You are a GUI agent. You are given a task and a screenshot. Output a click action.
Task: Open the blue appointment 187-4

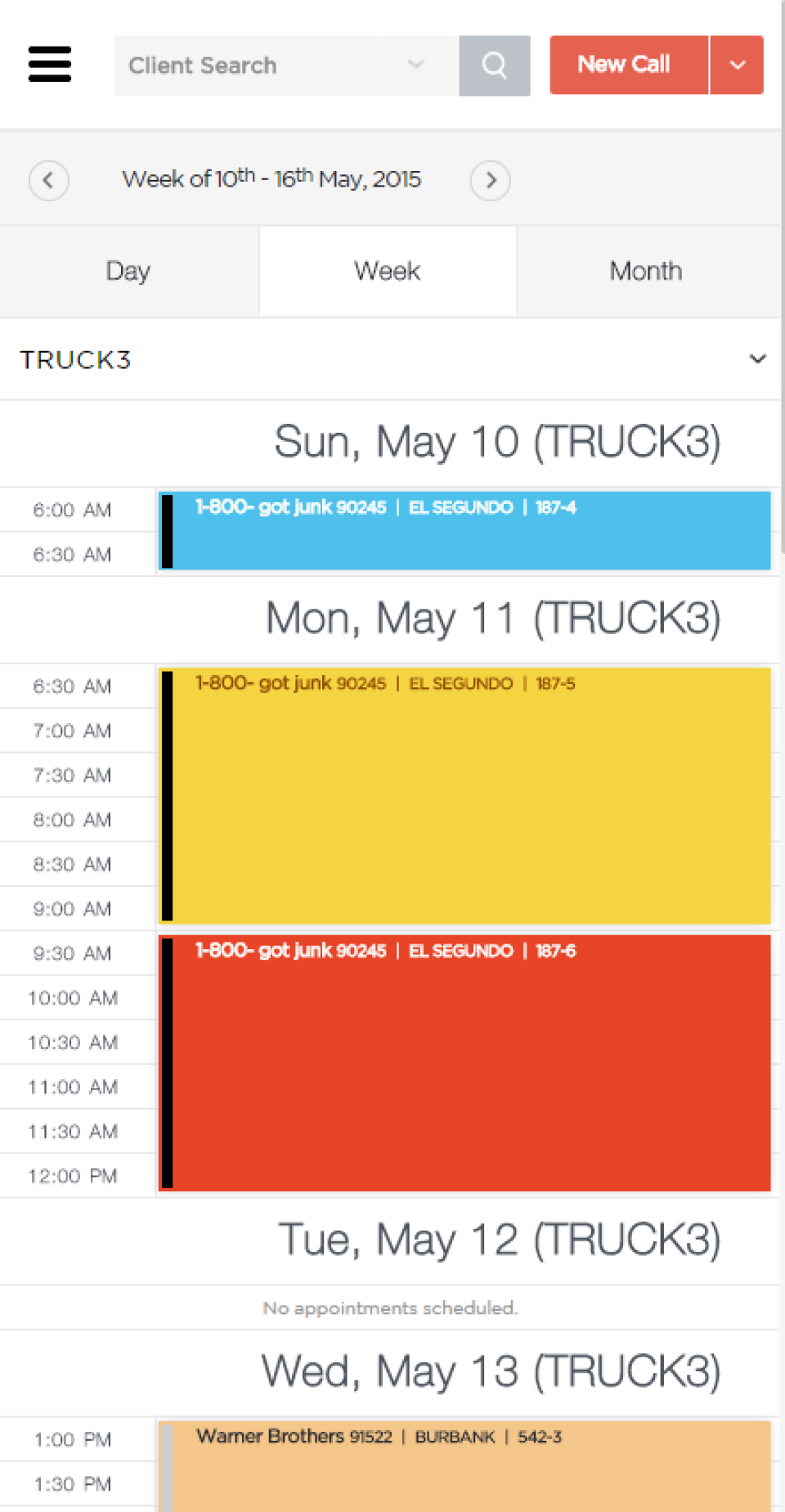(x=464, y=531)
